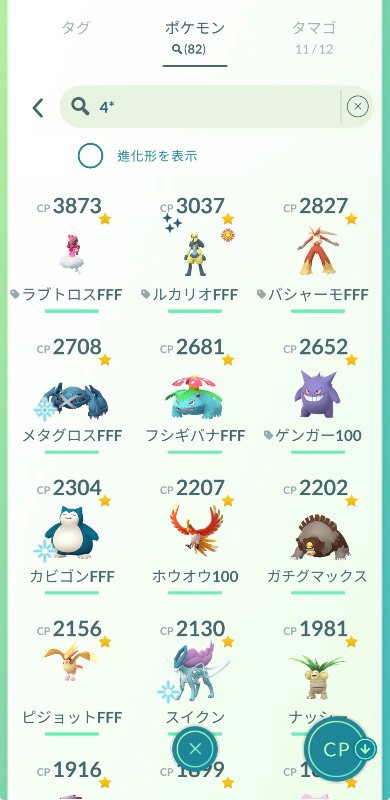390x800 pixels.
Task: View ゲンガー100 with CP 2652
Action: [x=318, y=394]
